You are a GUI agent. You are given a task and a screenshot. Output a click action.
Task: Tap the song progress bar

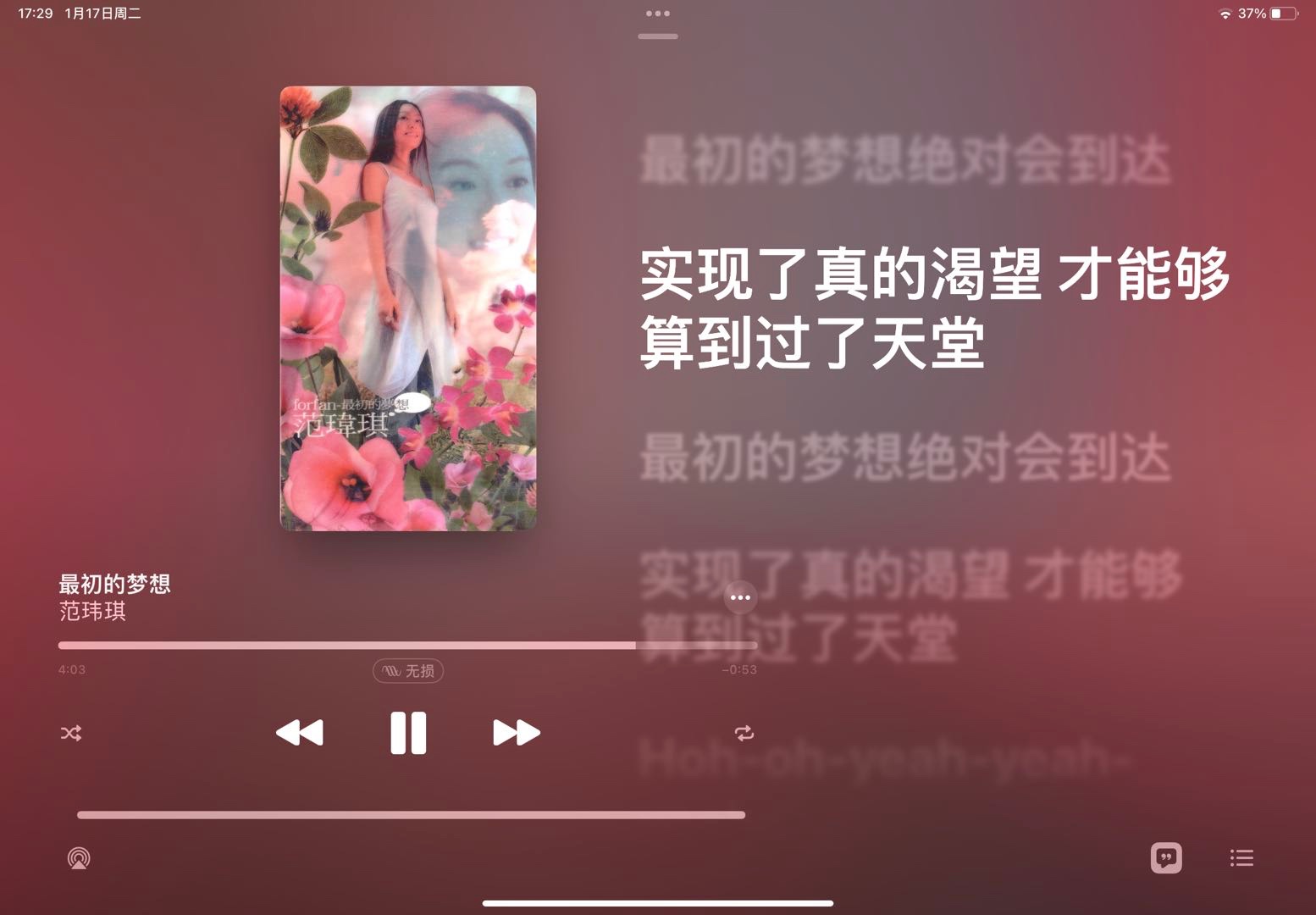[x=406, y=646]
